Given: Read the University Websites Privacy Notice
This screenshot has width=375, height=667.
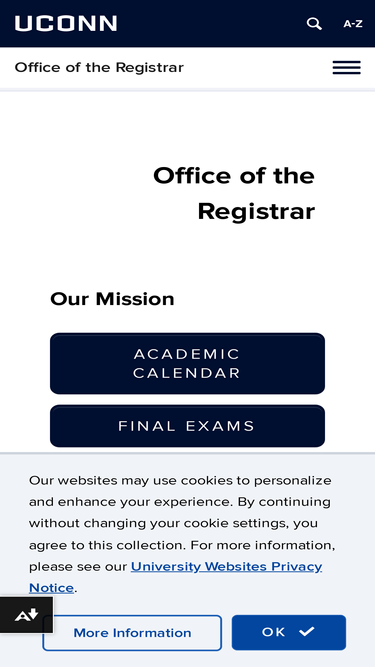Looking at the screenshot, I should pyautogui.click(x=175, y=577).
